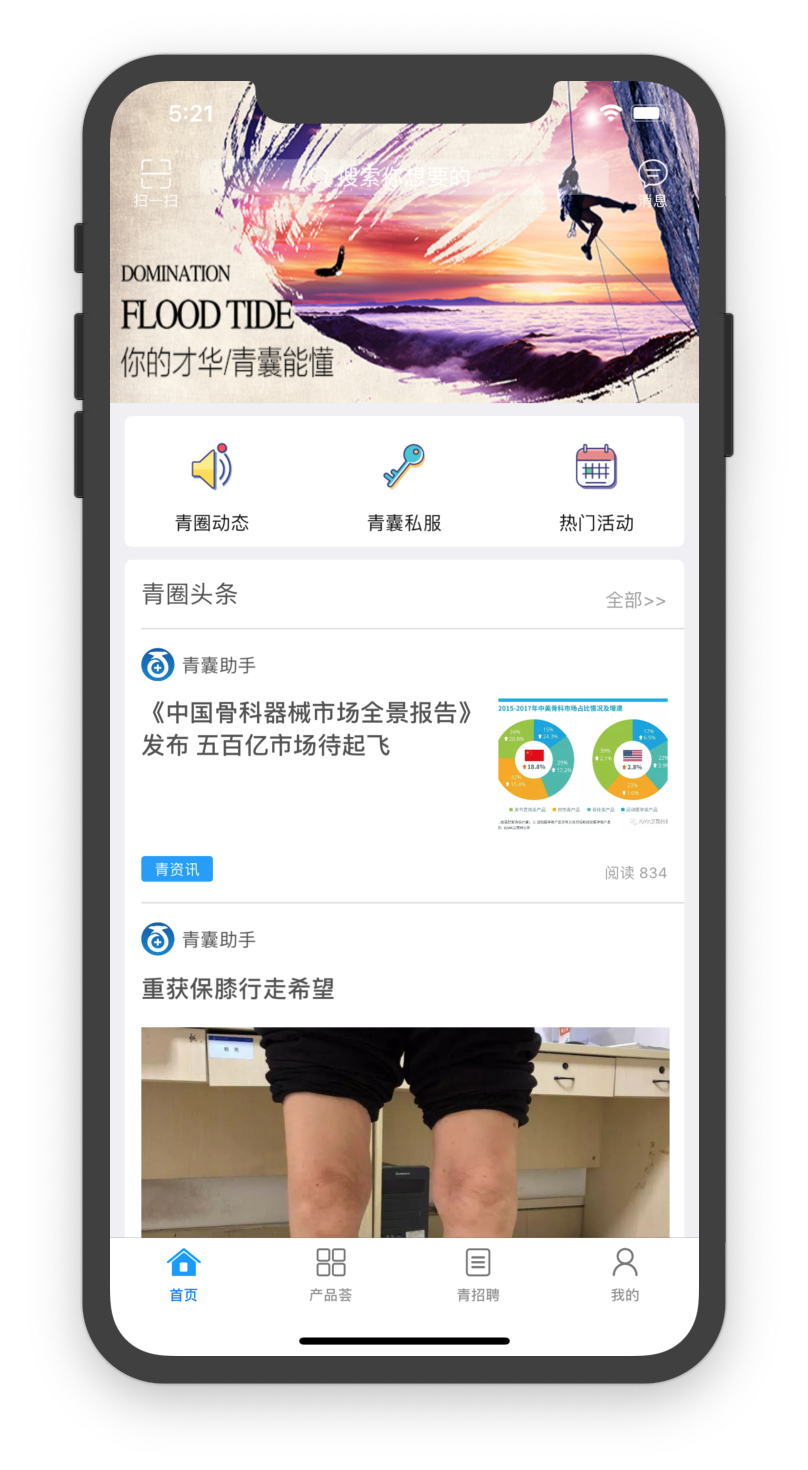The width and height of the screenshot is (808, 1470).
Task: View 全部>> headlines
Action: tap(635, 600)
